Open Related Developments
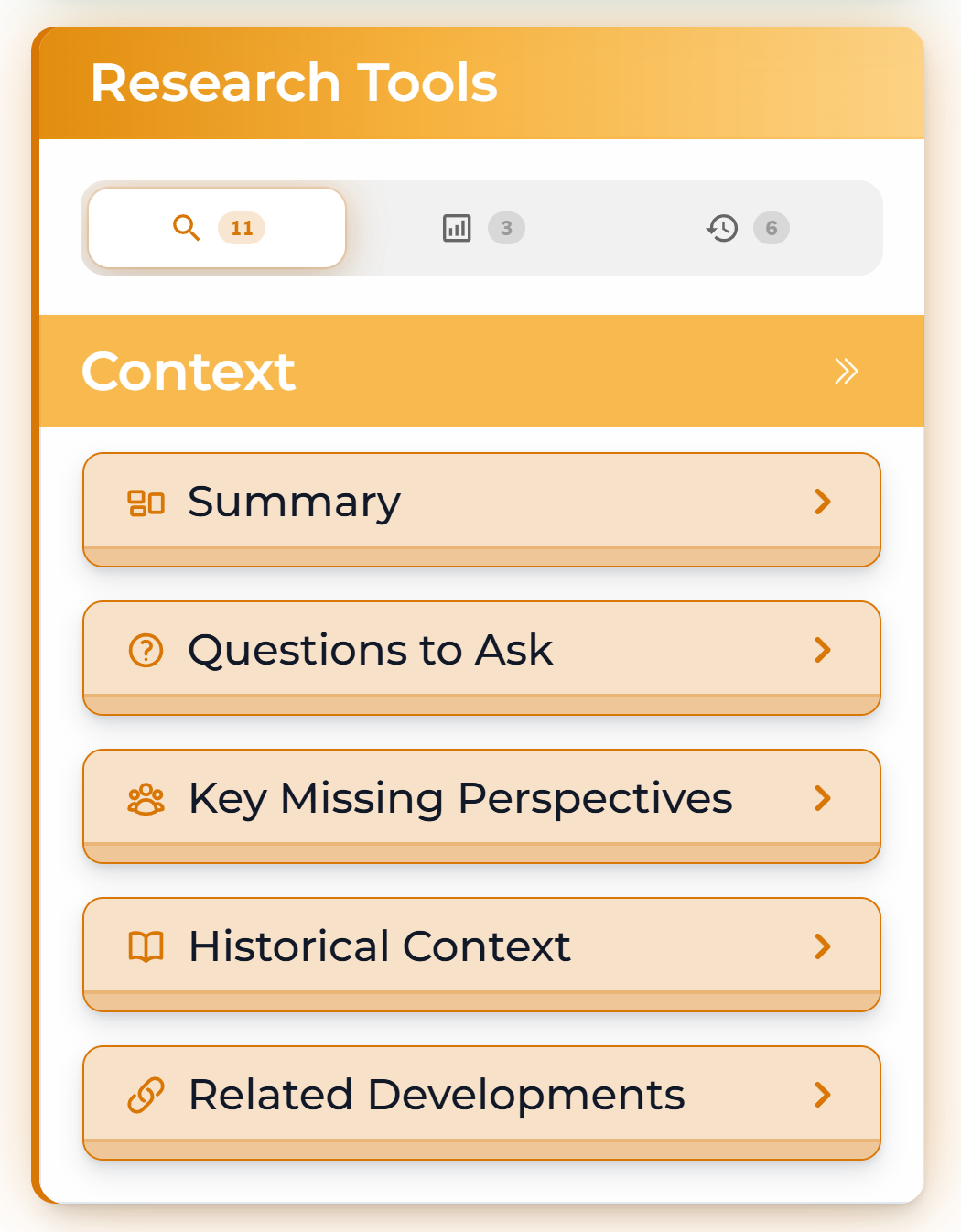Screen dimensions: 961x1232 [481, 1095]
